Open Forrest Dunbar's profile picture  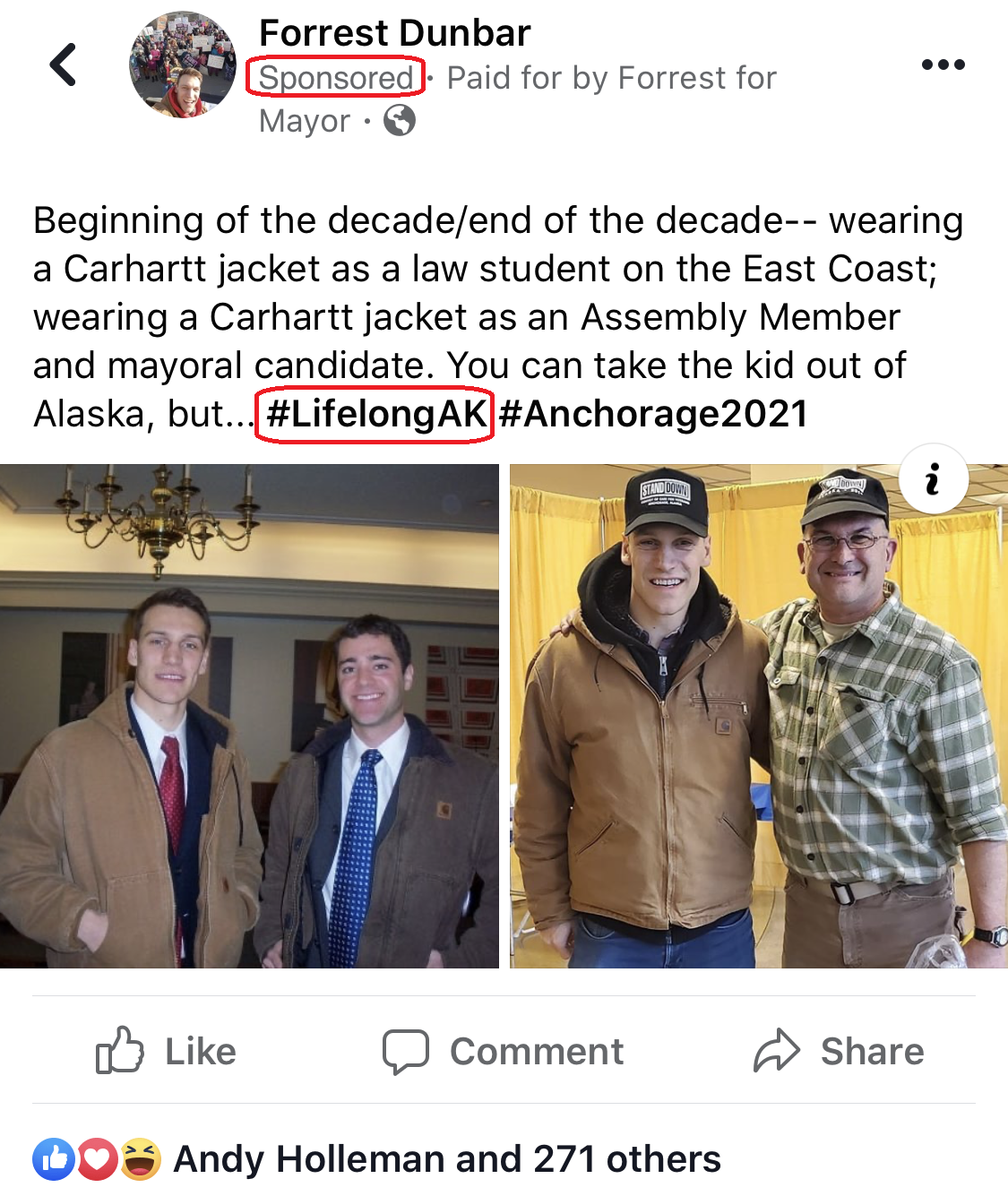(183, 66)
